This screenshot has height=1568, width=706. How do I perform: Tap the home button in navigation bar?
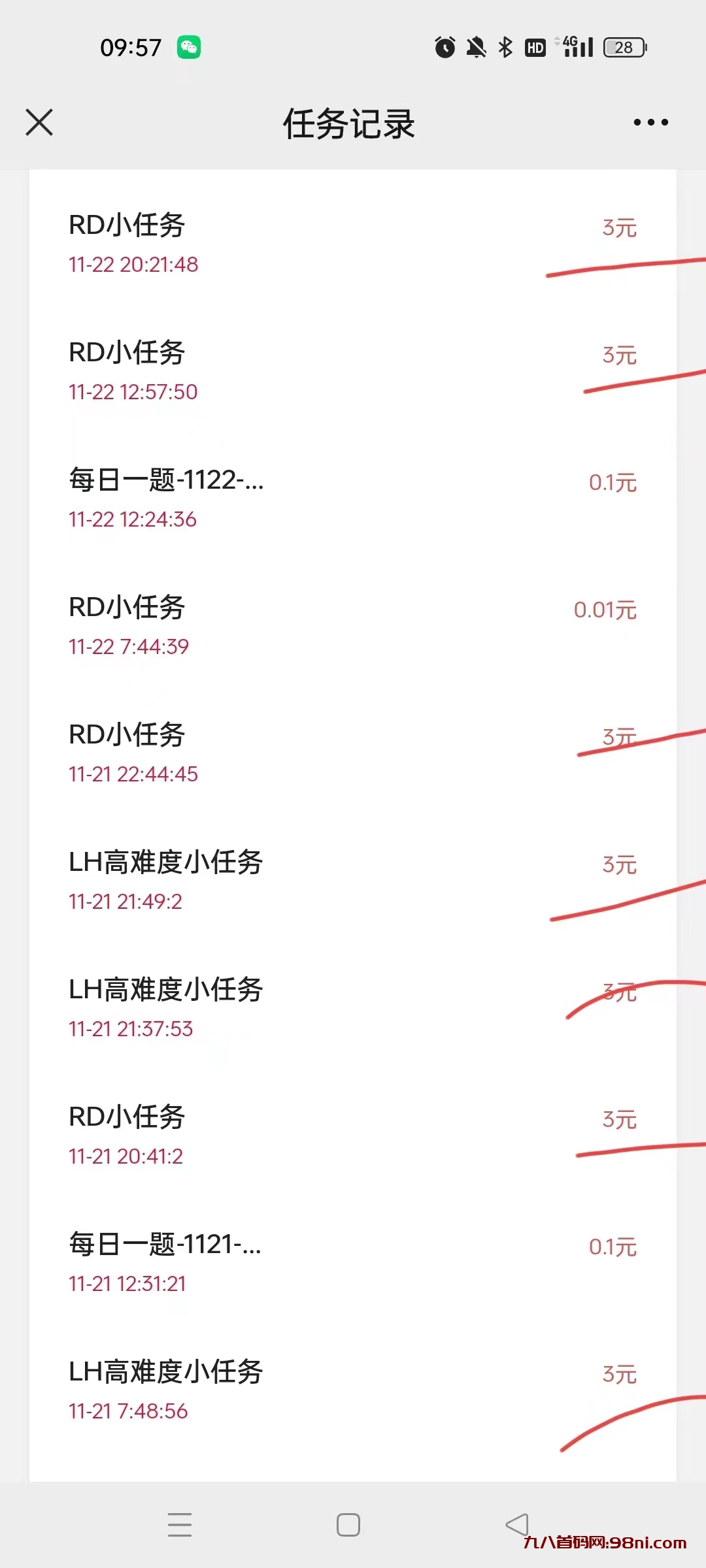(x=349, y=1524)
